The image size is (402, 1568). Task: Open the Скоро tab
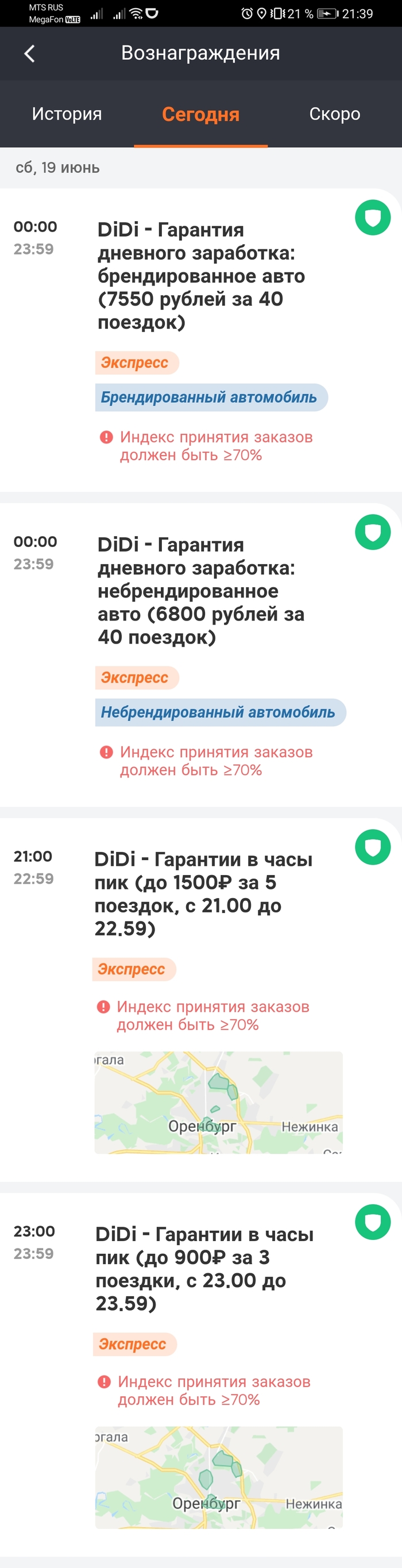tap(334, 114)
